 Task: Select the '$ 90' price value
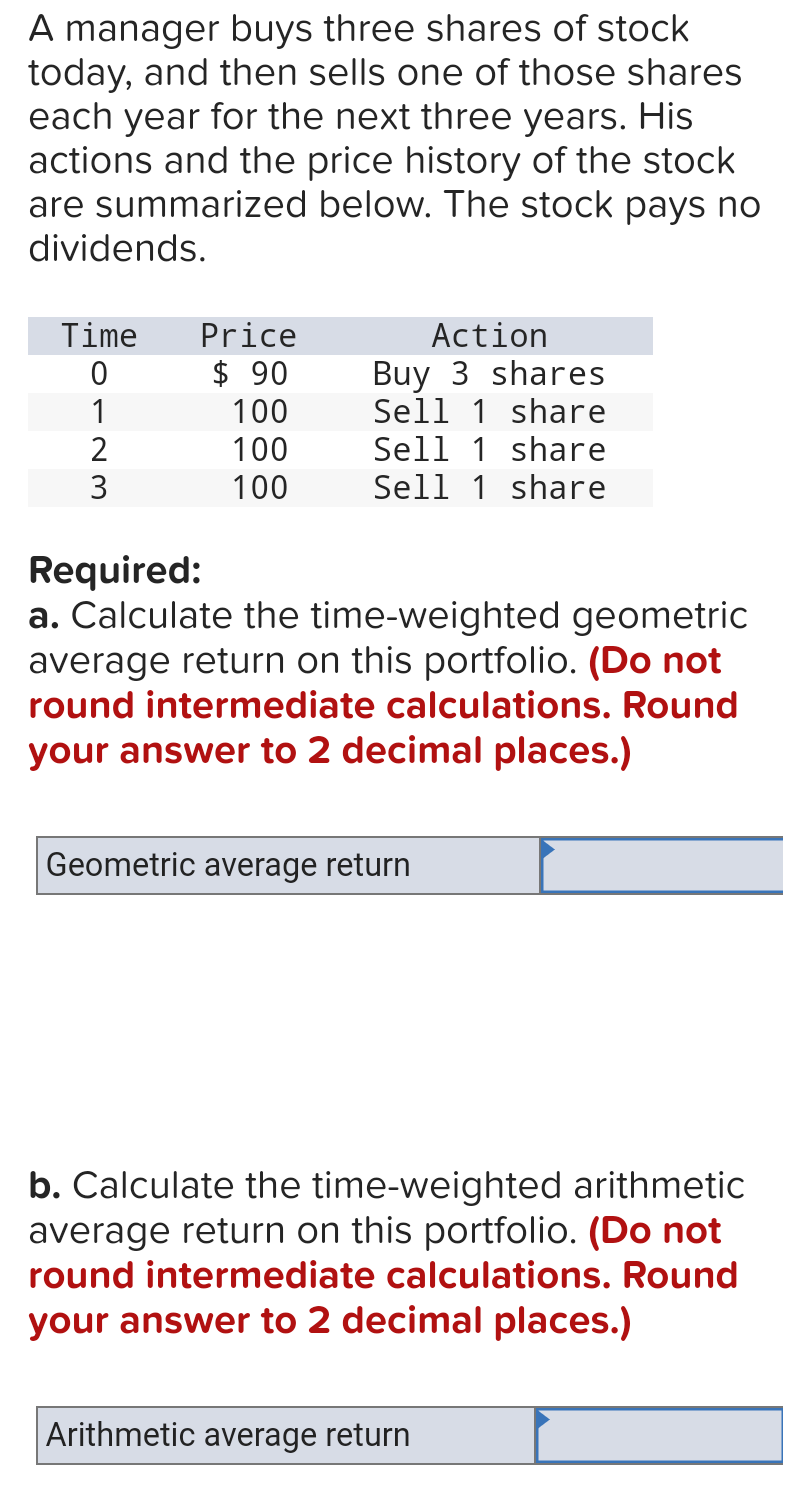point(248,373)
